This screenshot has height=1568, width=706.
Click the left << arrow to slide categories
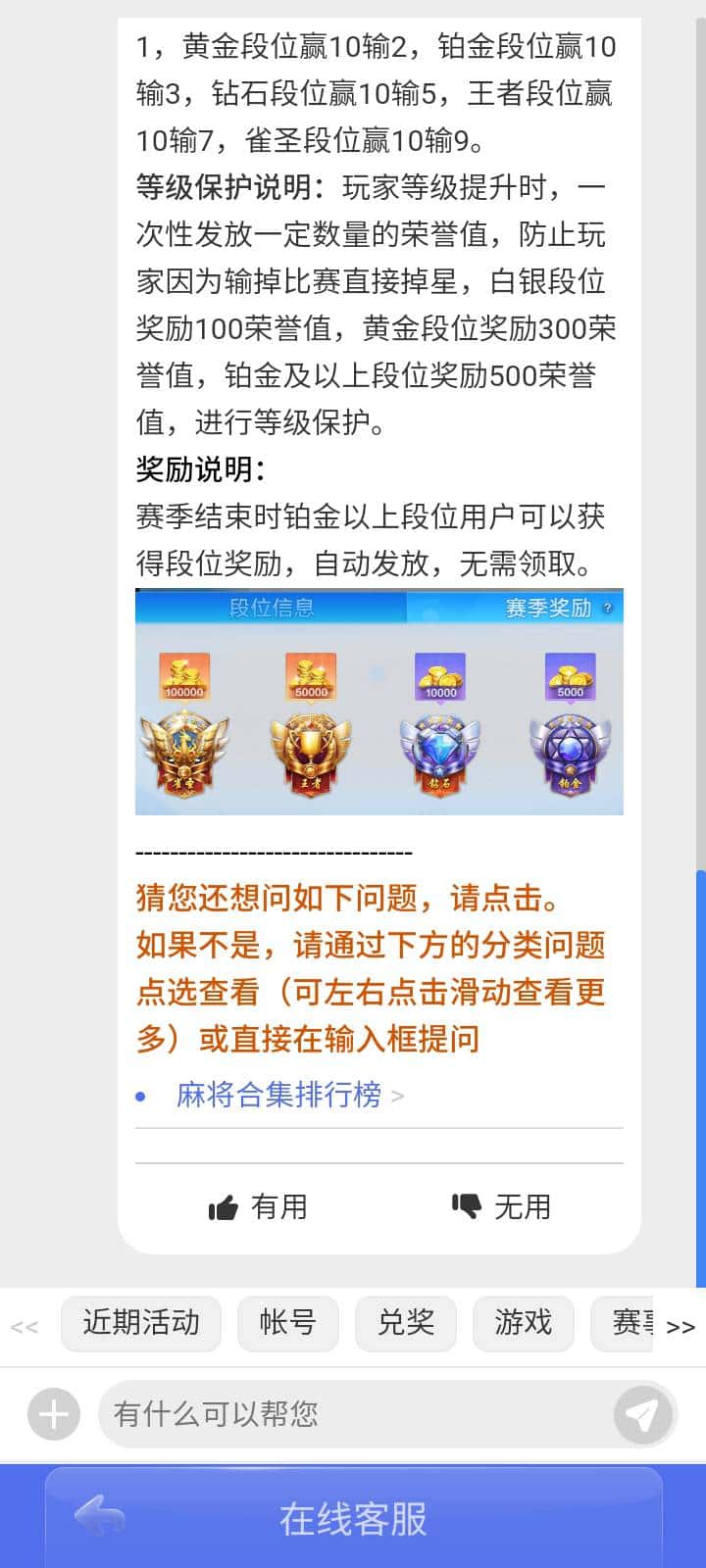(24, 1326)
